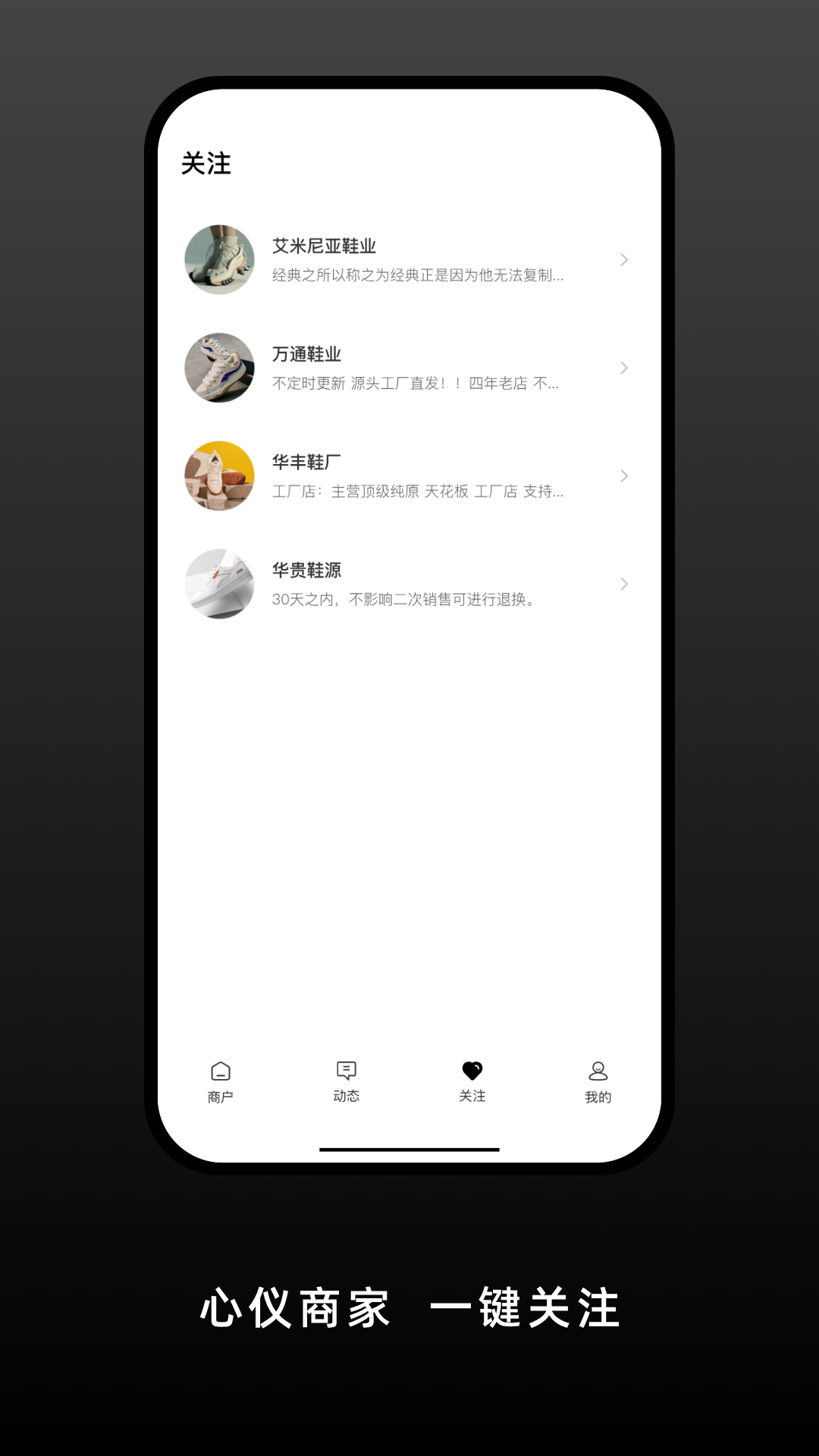The height and width of the screenshot is (1456, 819).
Task: Tap the 万通鞋业 sneaker avatar
Action: (x=219, y=368)
